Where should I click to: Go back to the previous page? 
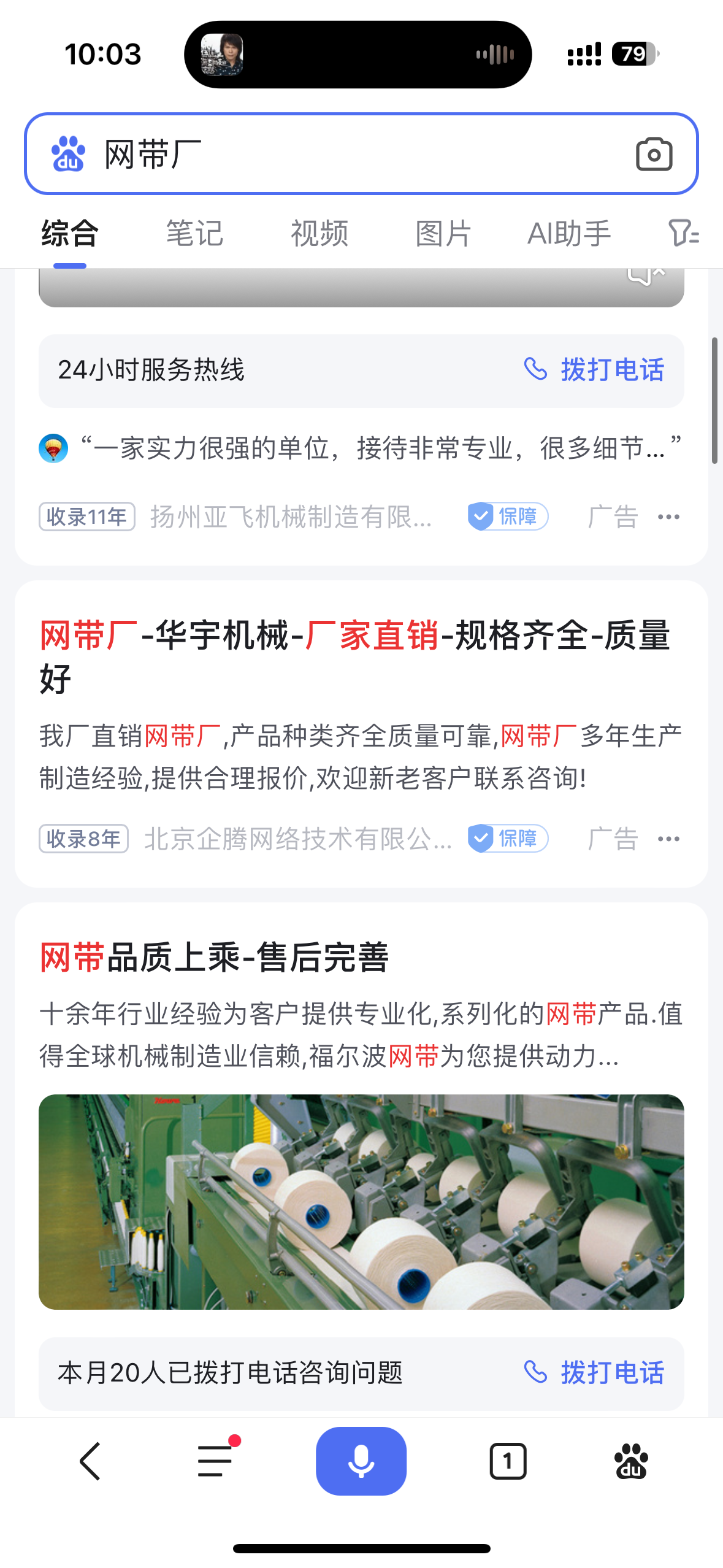click(90, 1461)
